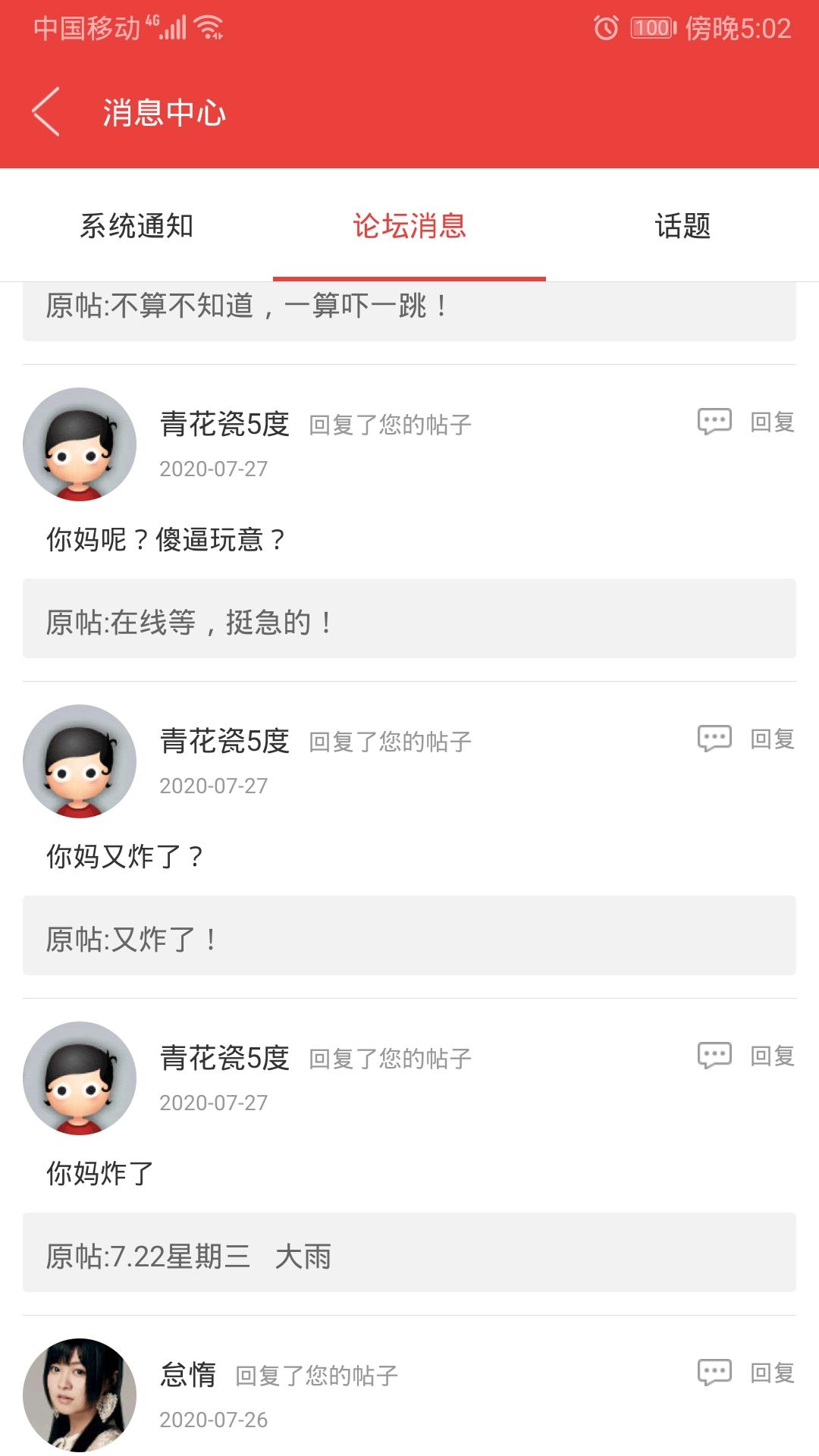
Task: View 怠惰's profile avatar
Action: [x=80, y=1394]
